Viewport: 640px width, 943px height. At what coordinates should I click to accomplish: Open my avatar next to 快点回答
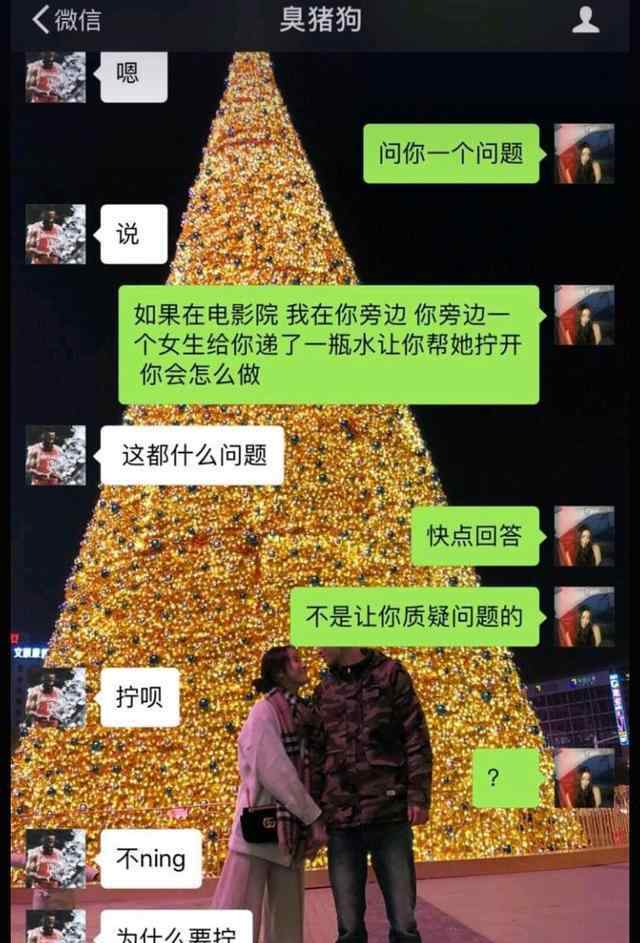pyautogui.click(x=584, y=536)
